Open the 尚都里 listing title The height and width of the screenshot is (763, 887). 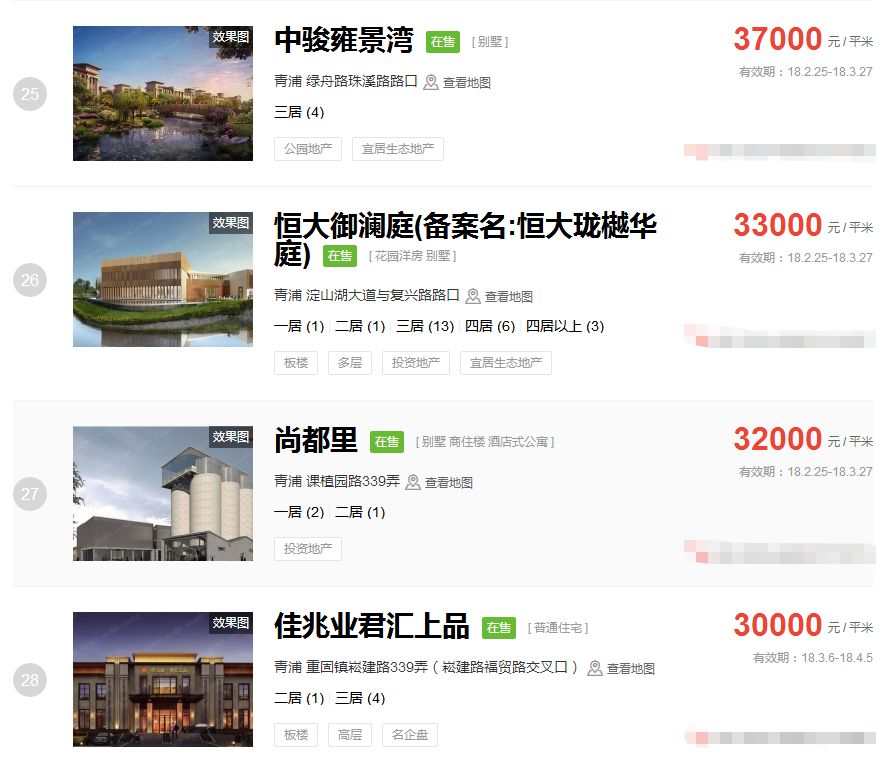coord(316,440)
